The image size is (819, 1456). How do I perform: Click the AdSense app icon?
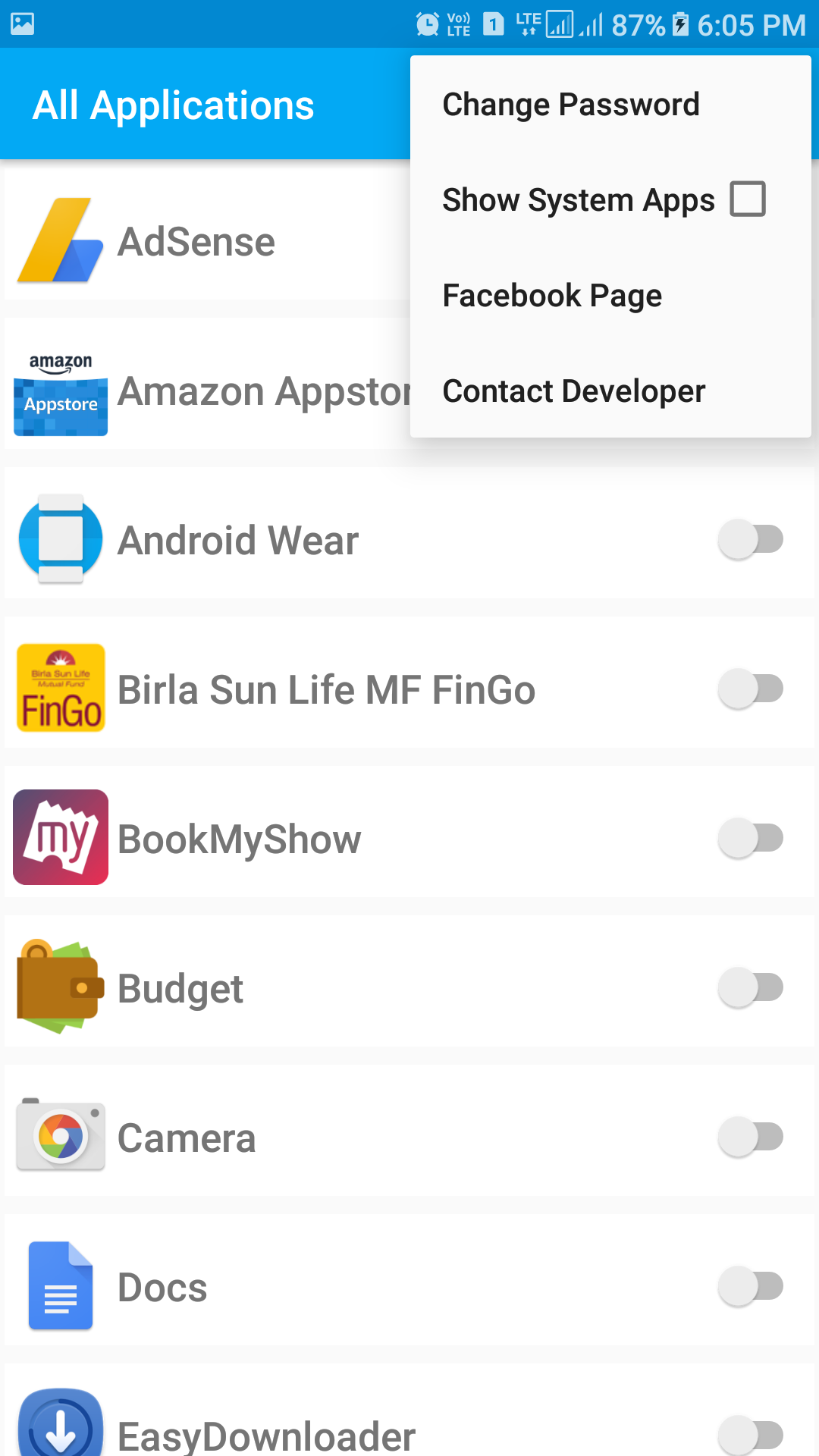point(61,241)
